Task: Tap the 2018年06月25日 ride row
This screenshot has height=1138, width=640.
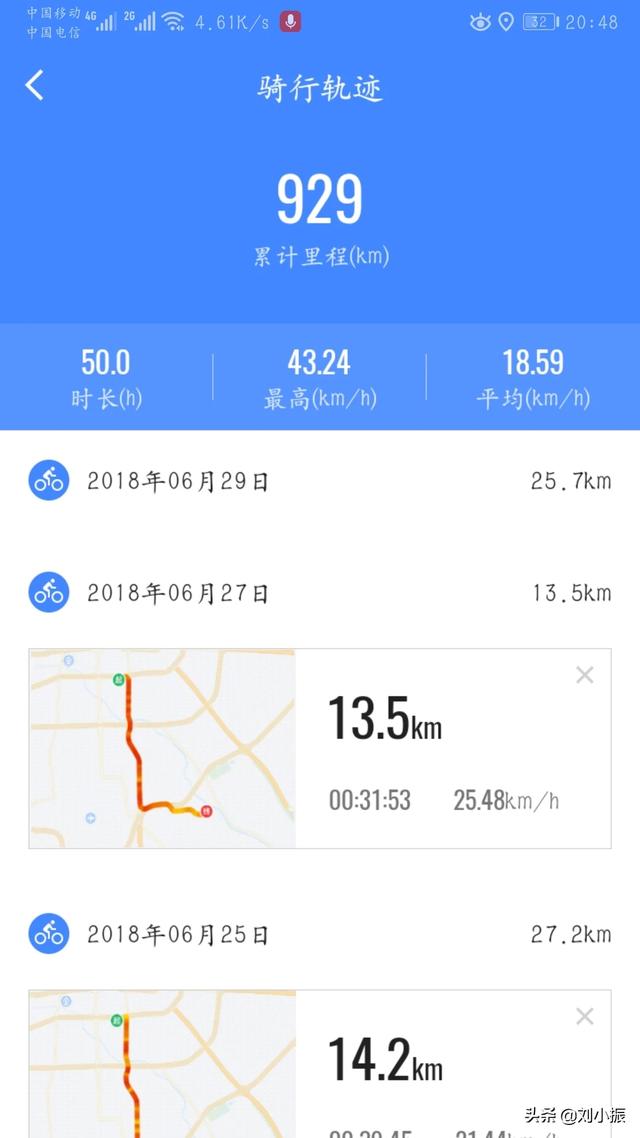Action: point(320,934)
